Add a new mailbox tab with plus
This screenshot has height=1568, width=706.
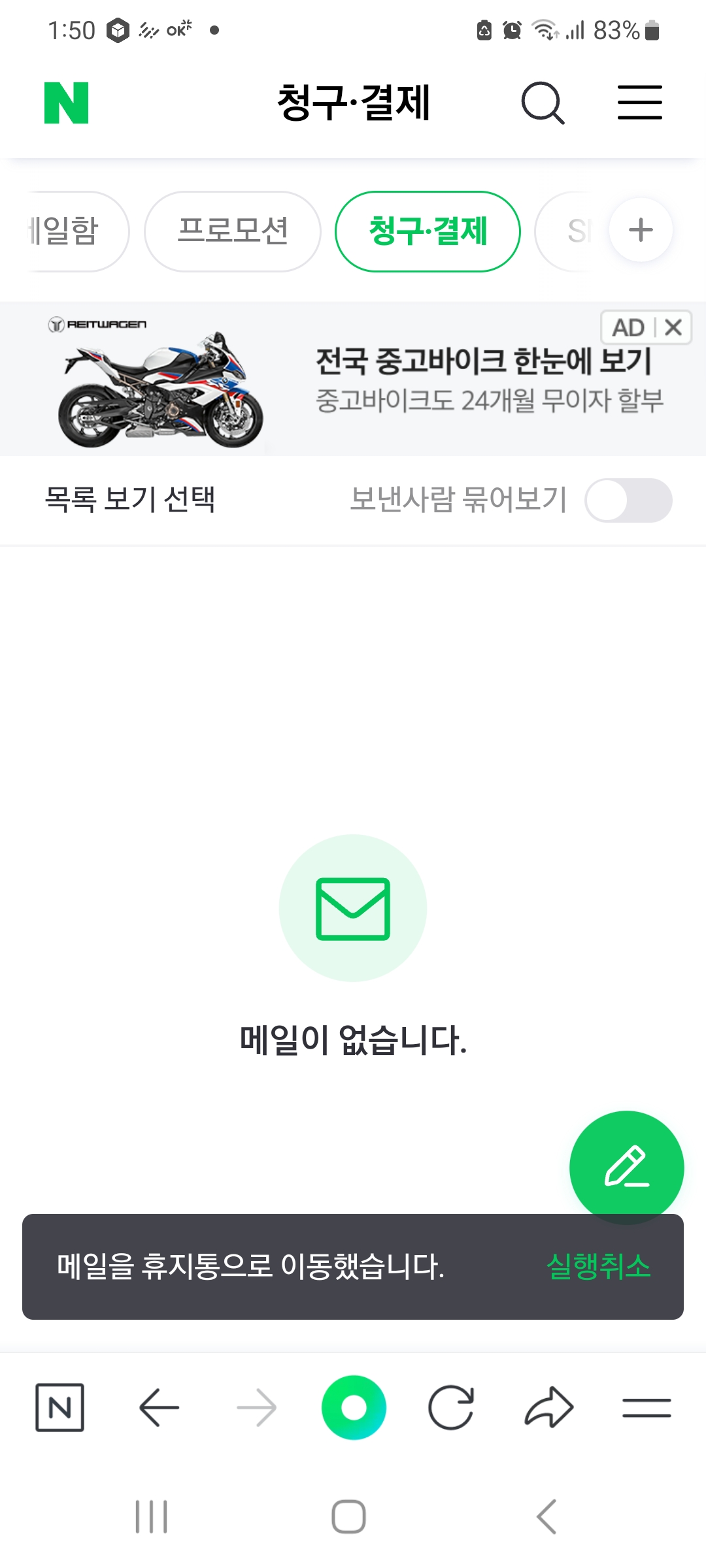tap(641, 230)
